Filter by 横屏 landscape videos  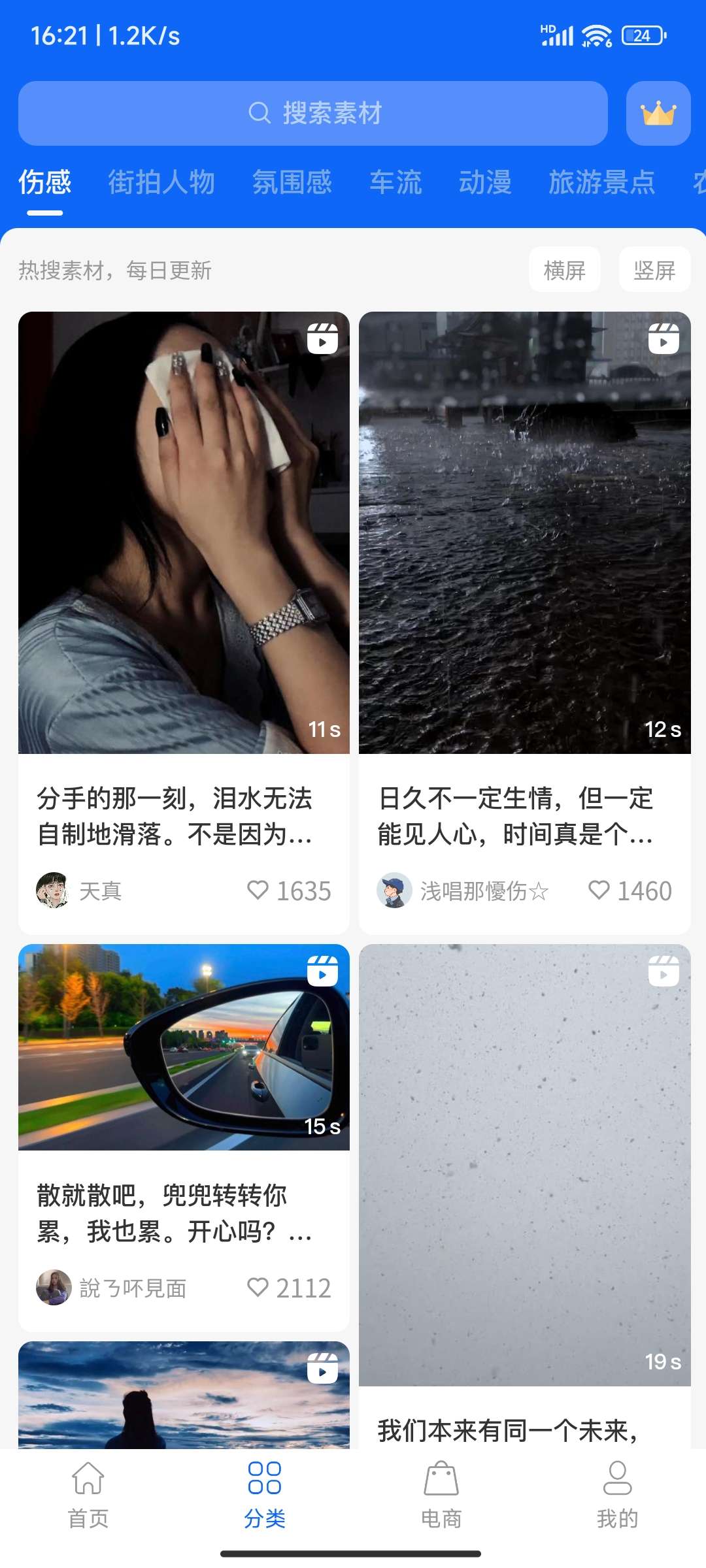tap(564, 270)
